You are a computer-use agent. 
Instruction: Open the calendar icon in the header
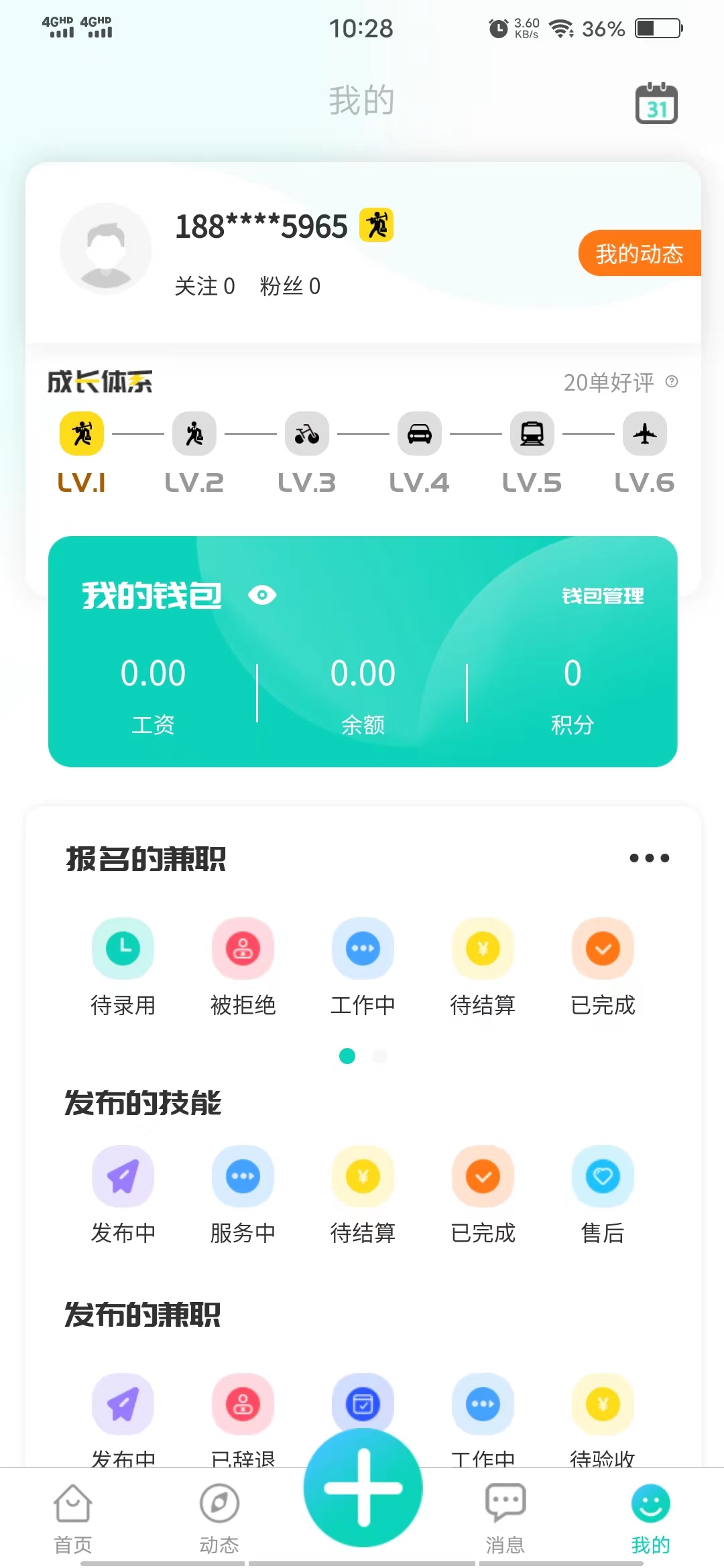coord(656,104)
